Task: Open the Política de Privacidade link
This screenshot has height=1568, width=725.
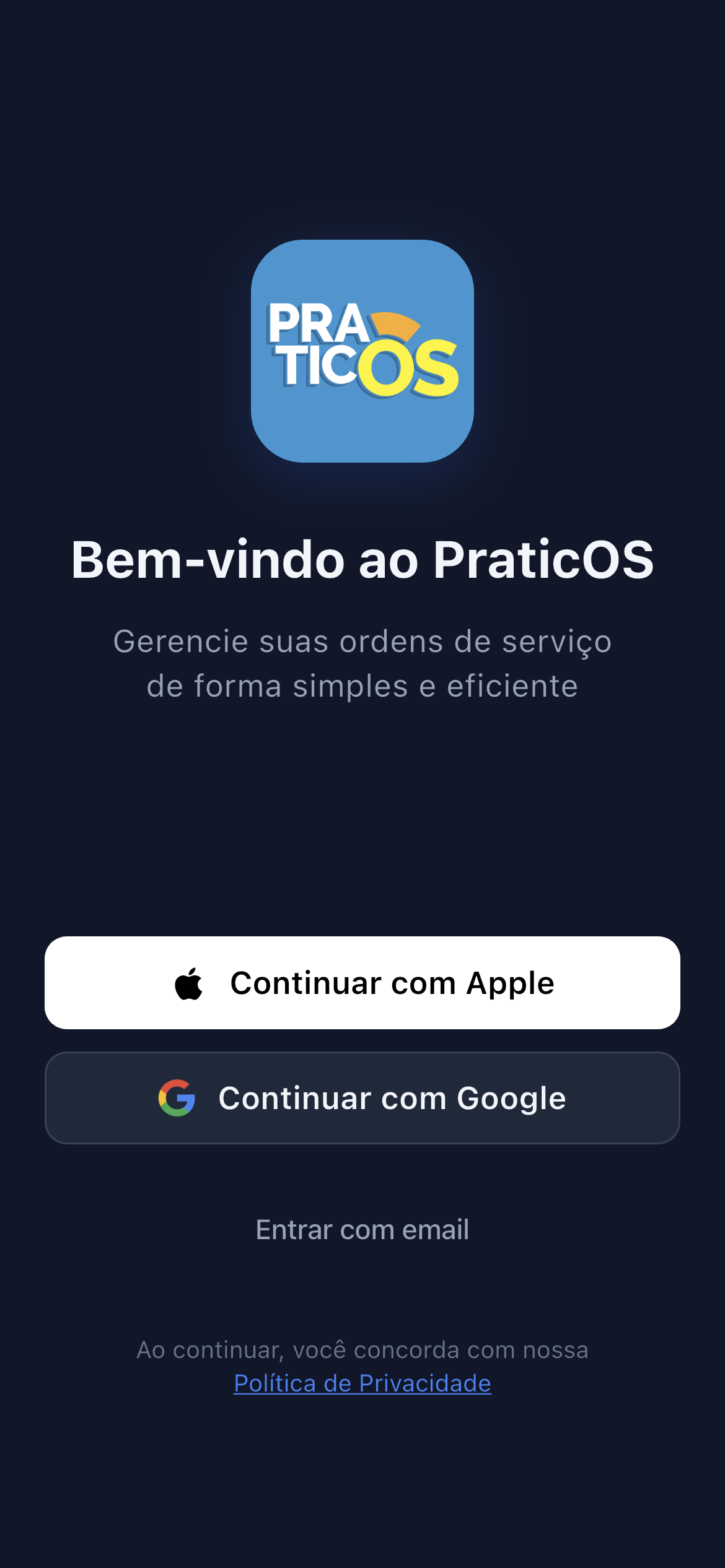Action: coord(362,1382)
